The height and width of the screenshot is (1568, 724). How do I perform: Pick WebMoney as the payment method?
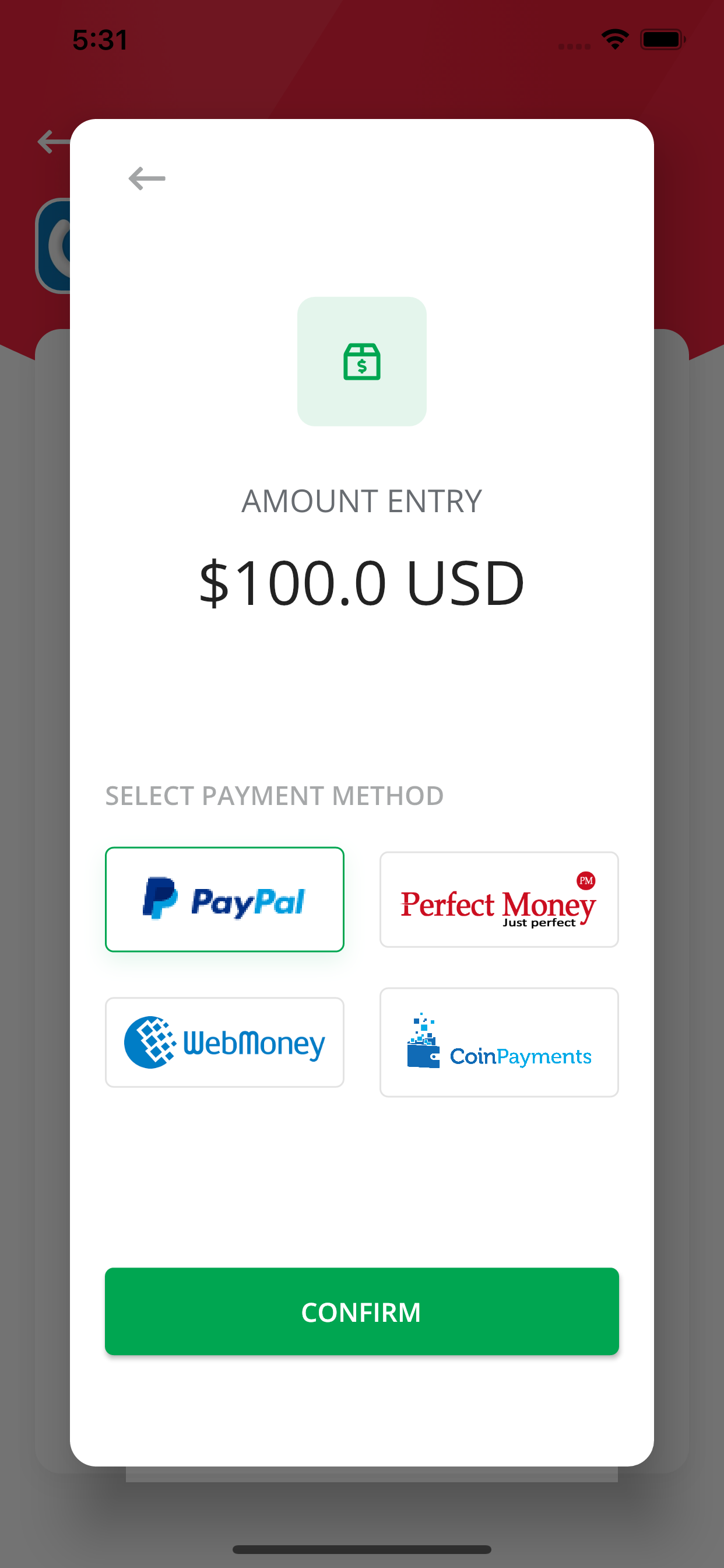tap(224, 1042)
